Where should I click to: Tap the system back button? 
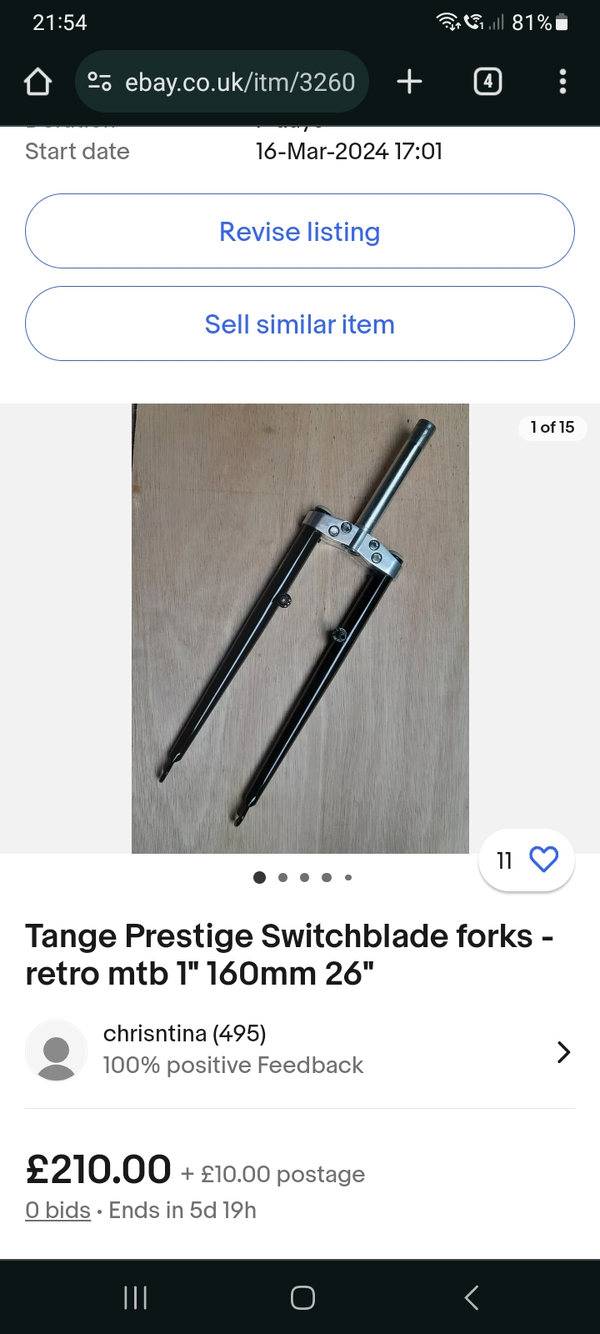click(x=471, y=1298)
